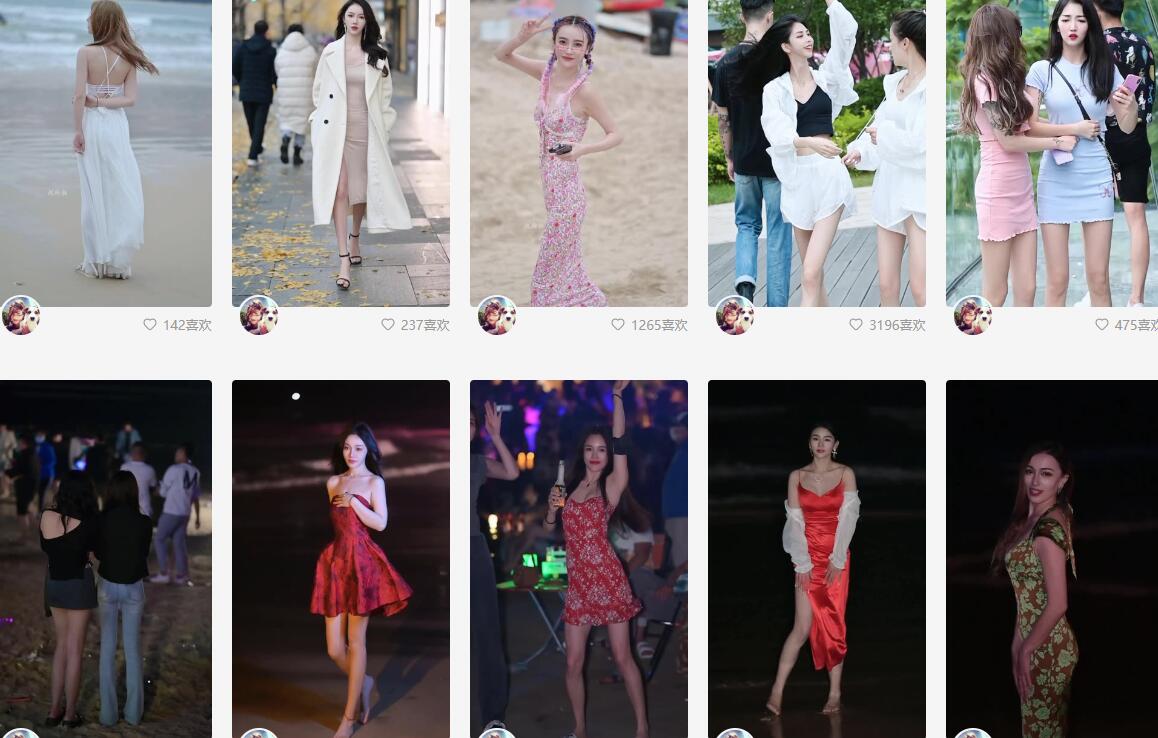This screenshot has height=738, width=1158.
Task: Like the post showing 475喜欢
Action: point(1102,325)
